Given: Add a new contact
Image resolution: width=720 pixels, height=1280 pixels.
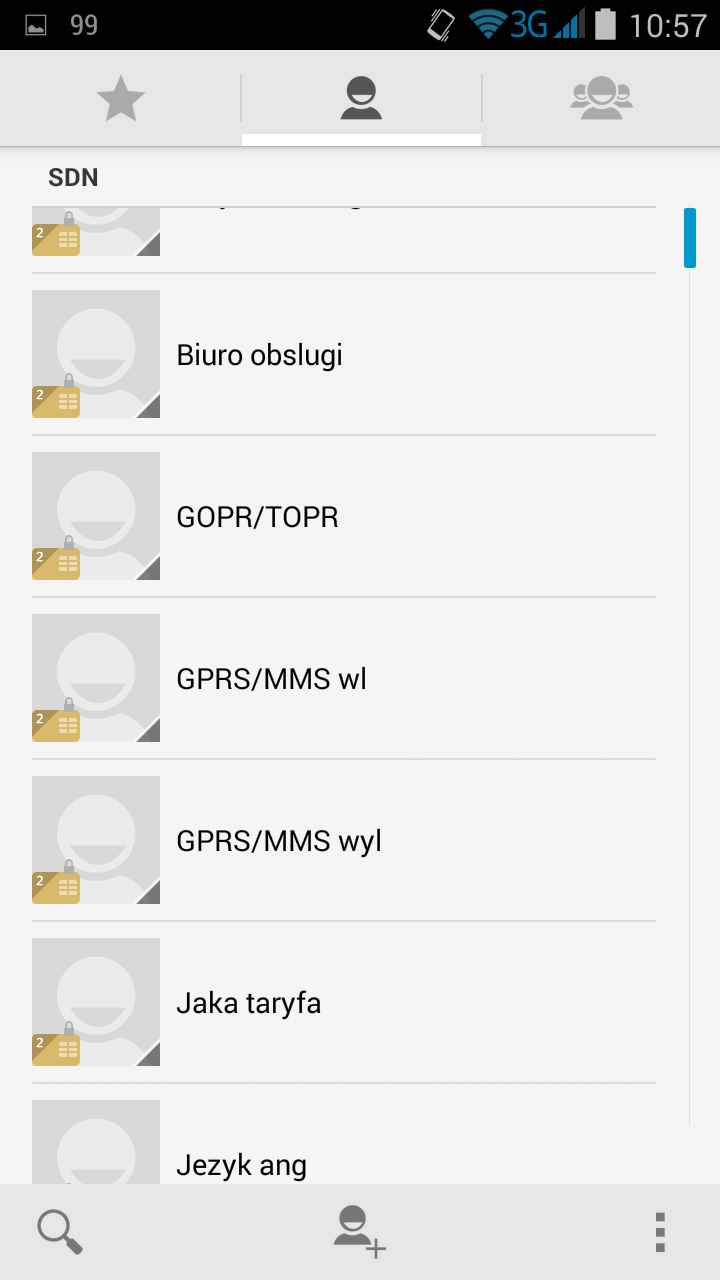Looking at the screenshot, I should click(360, 1232).
